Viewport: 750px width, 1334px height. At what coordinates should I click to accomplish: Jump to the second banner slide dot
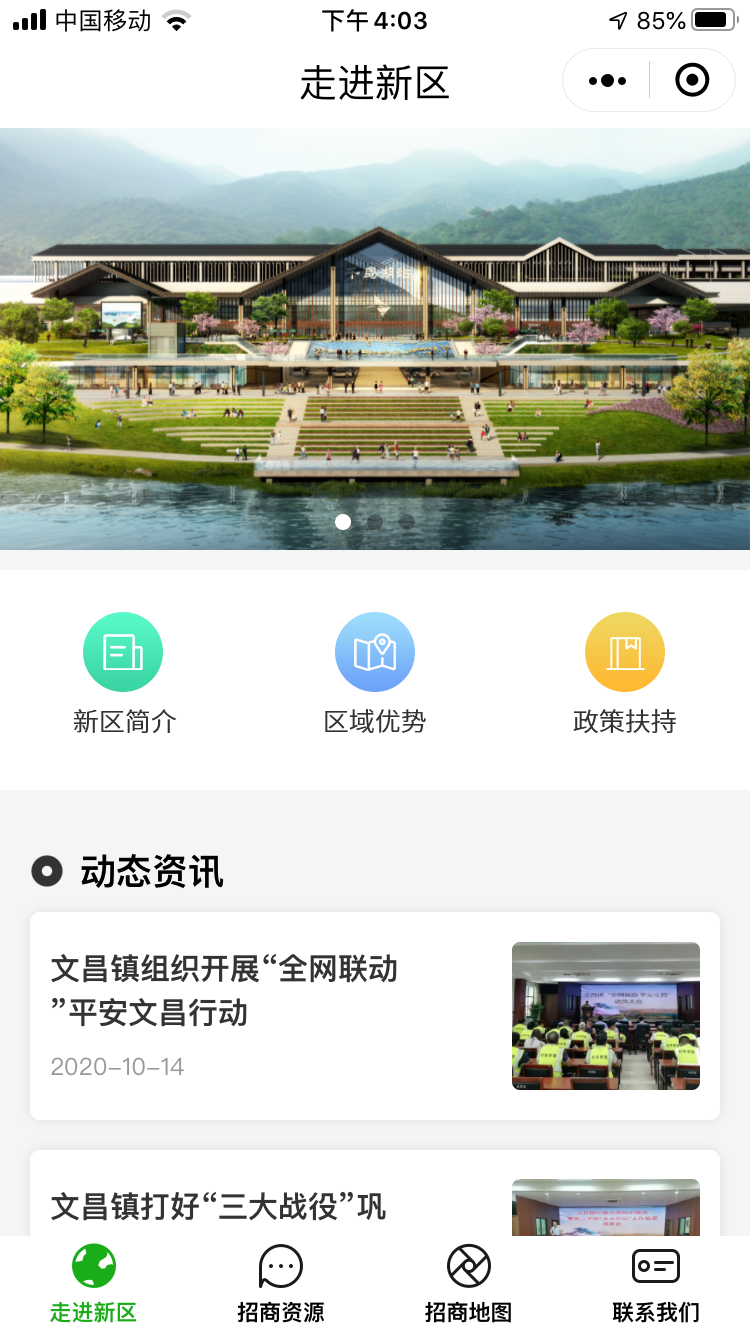(375, 521)
